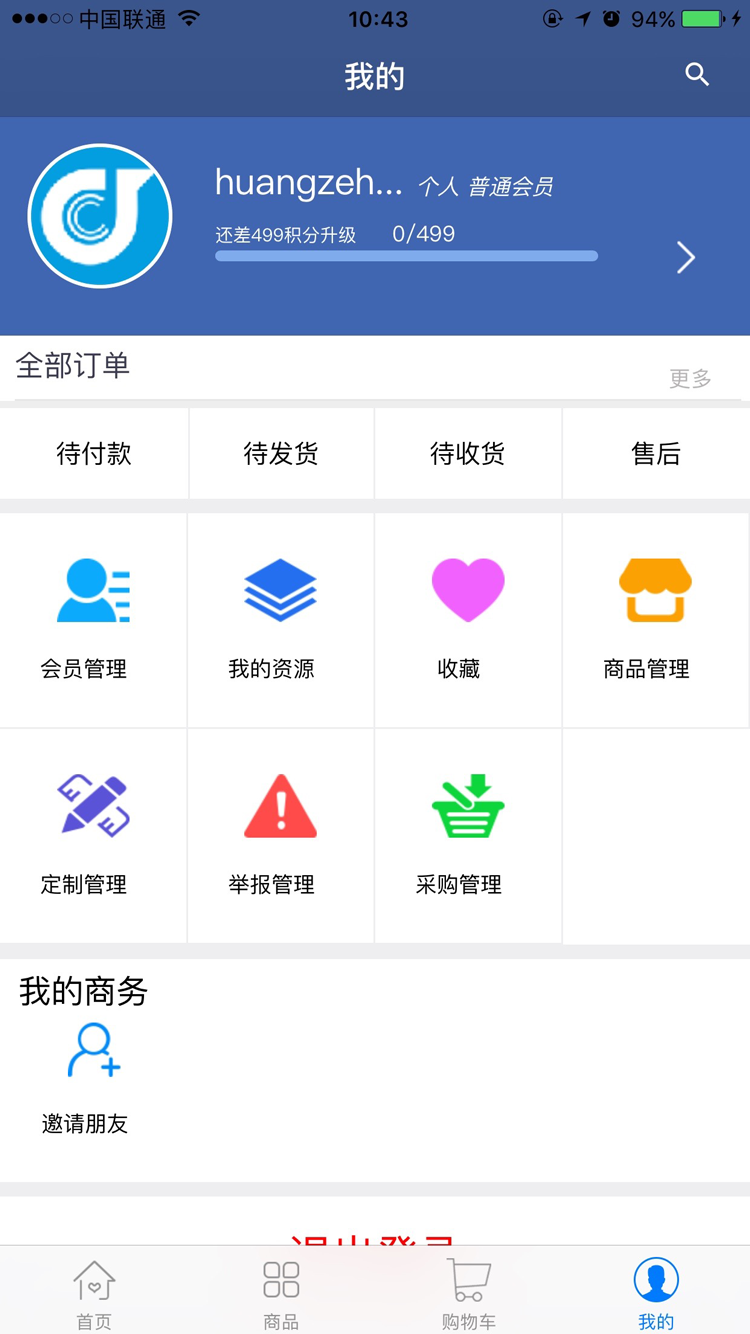
Task: Open profile details with the right chevron
Action: [686, 257]
